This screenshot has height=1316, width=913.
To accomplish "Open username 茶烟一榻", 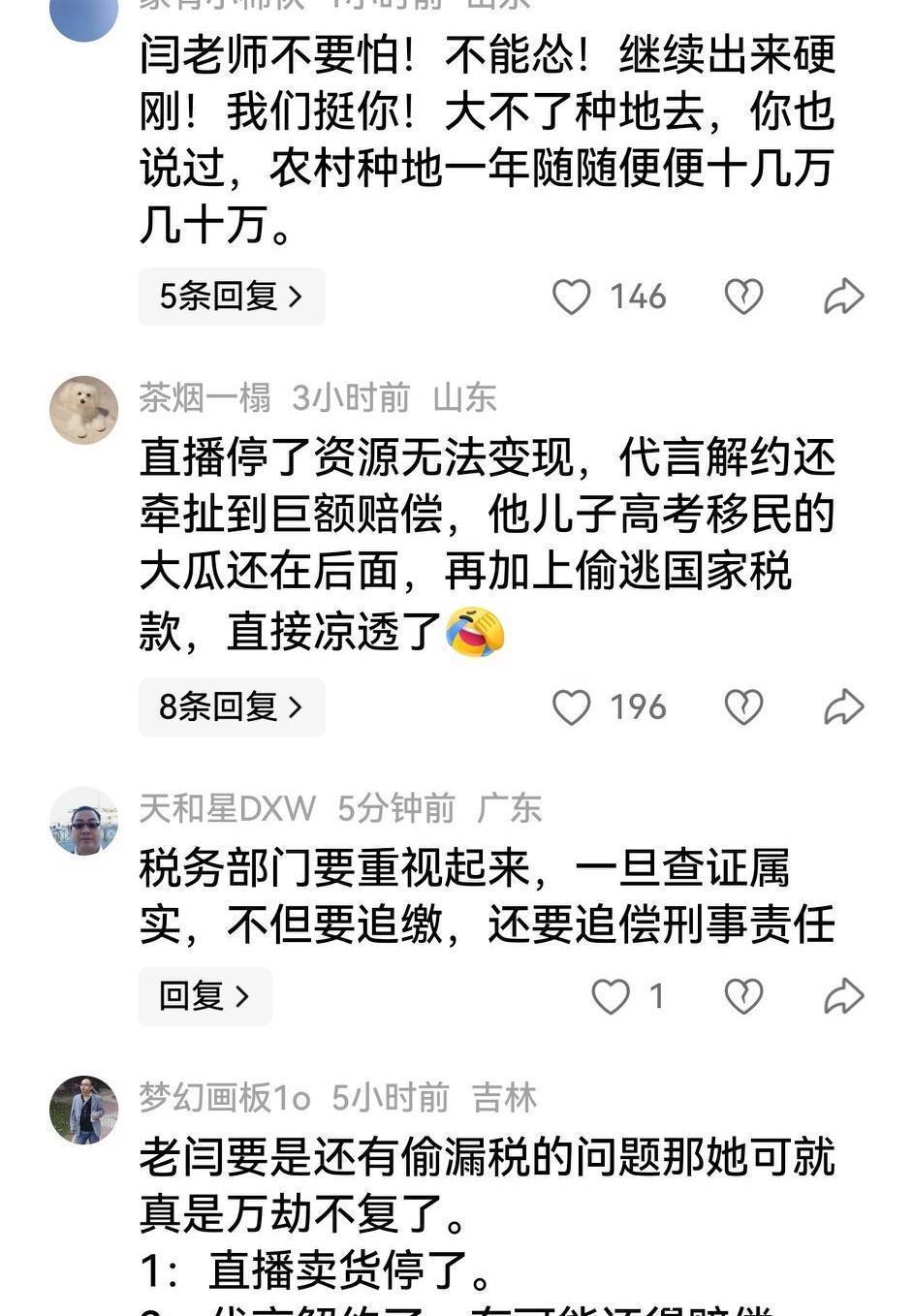I will (x=205, y=397).
